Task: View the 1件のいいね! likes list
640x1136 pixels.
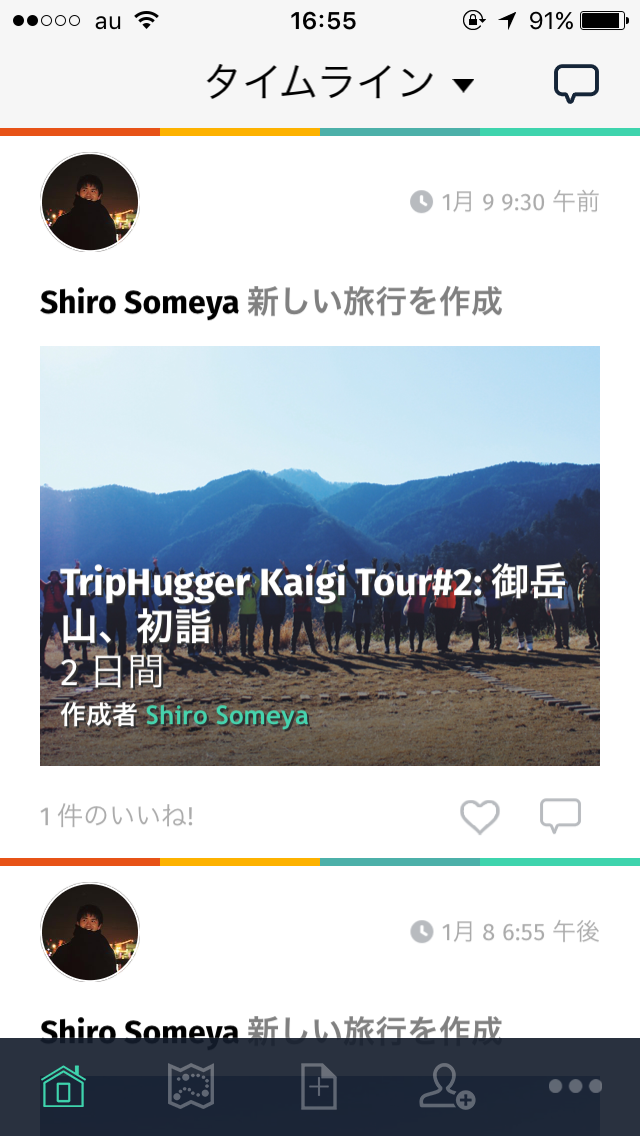Action: [117, 816]
